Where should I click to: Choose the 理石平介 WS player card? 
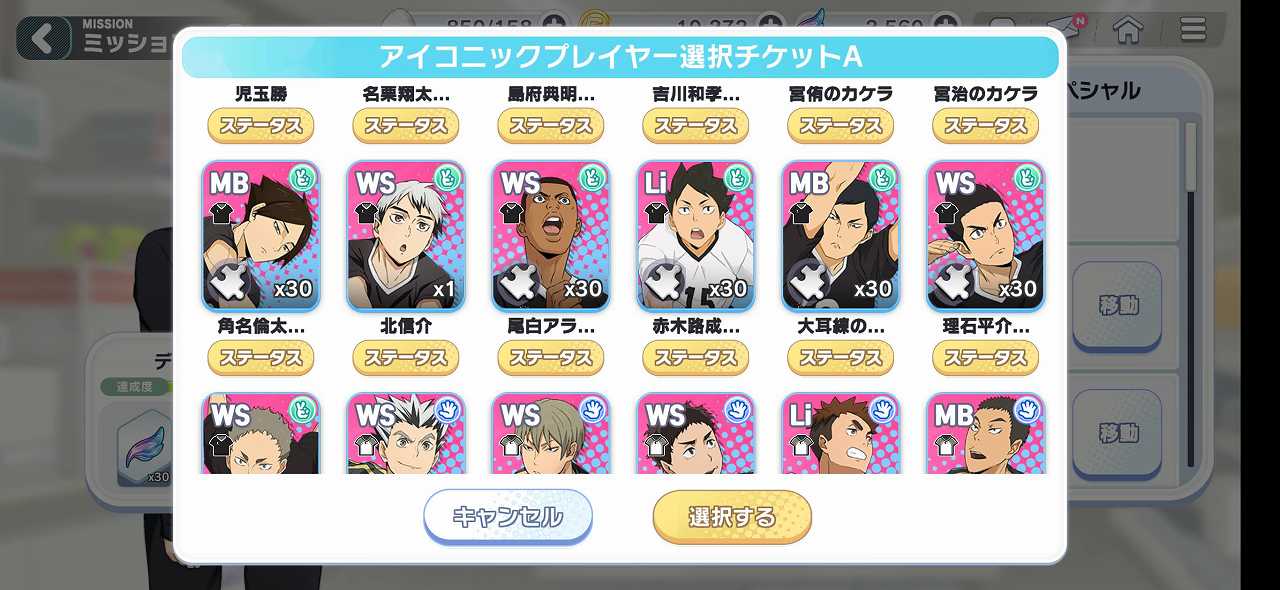click(x=986, y=236)
